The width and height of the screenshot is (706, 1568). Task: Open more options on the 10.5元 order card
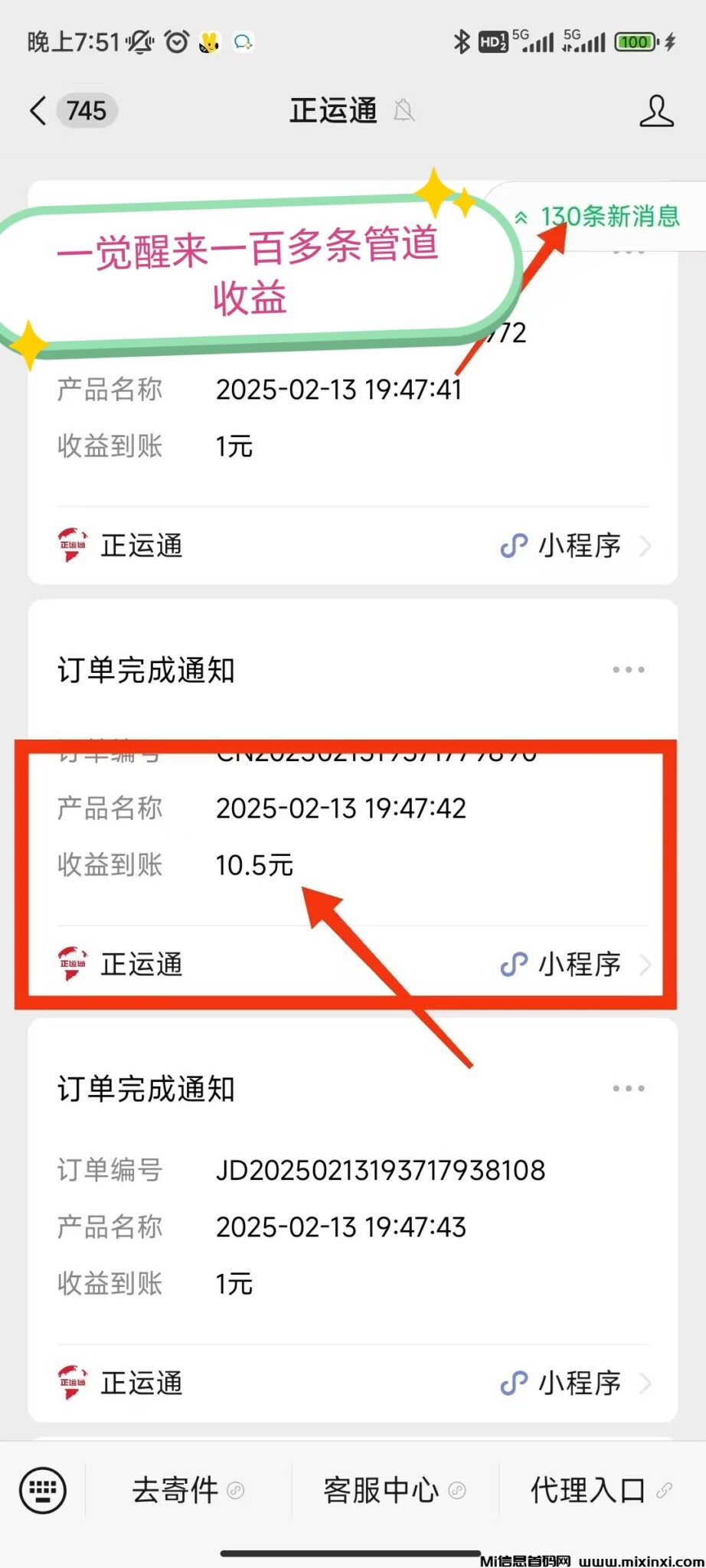point(628,669)
